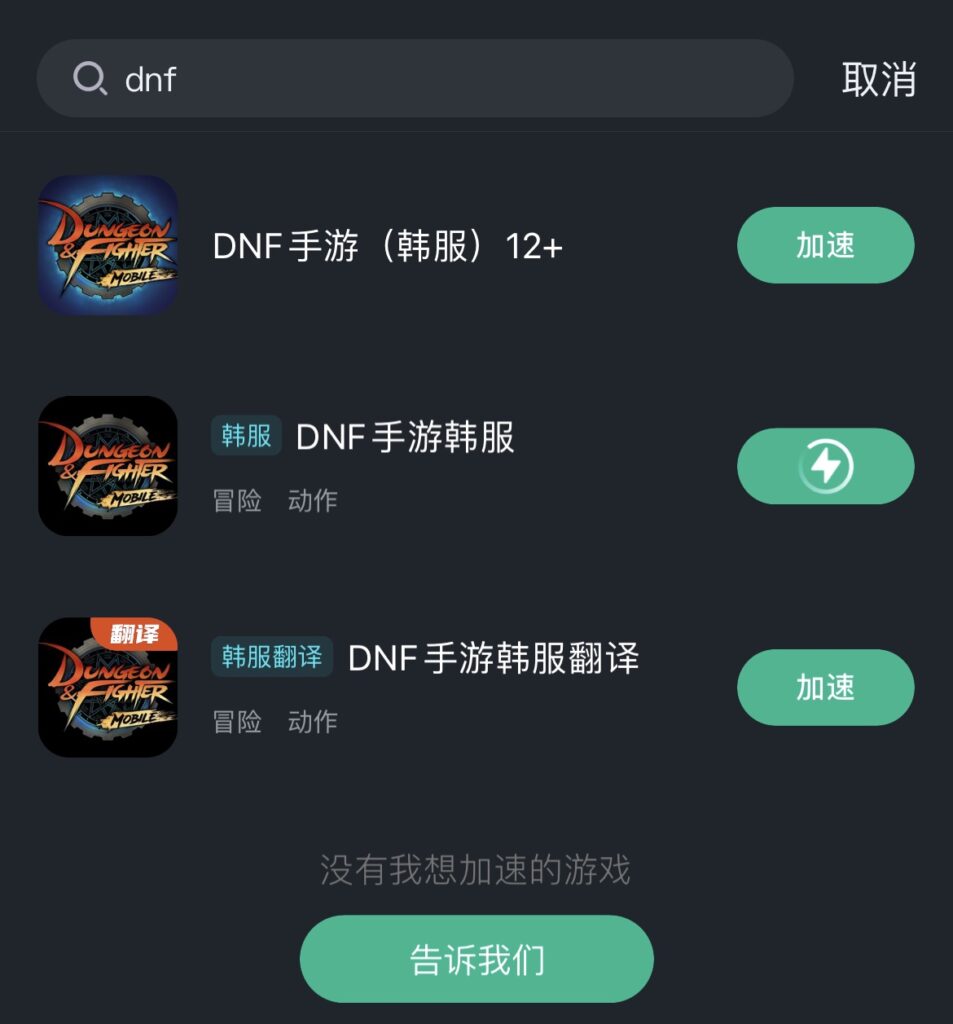The height and width of the screenshot is (1024, 953).
Task: Tap the 告诉我们 button
Action: coord(476,957)
